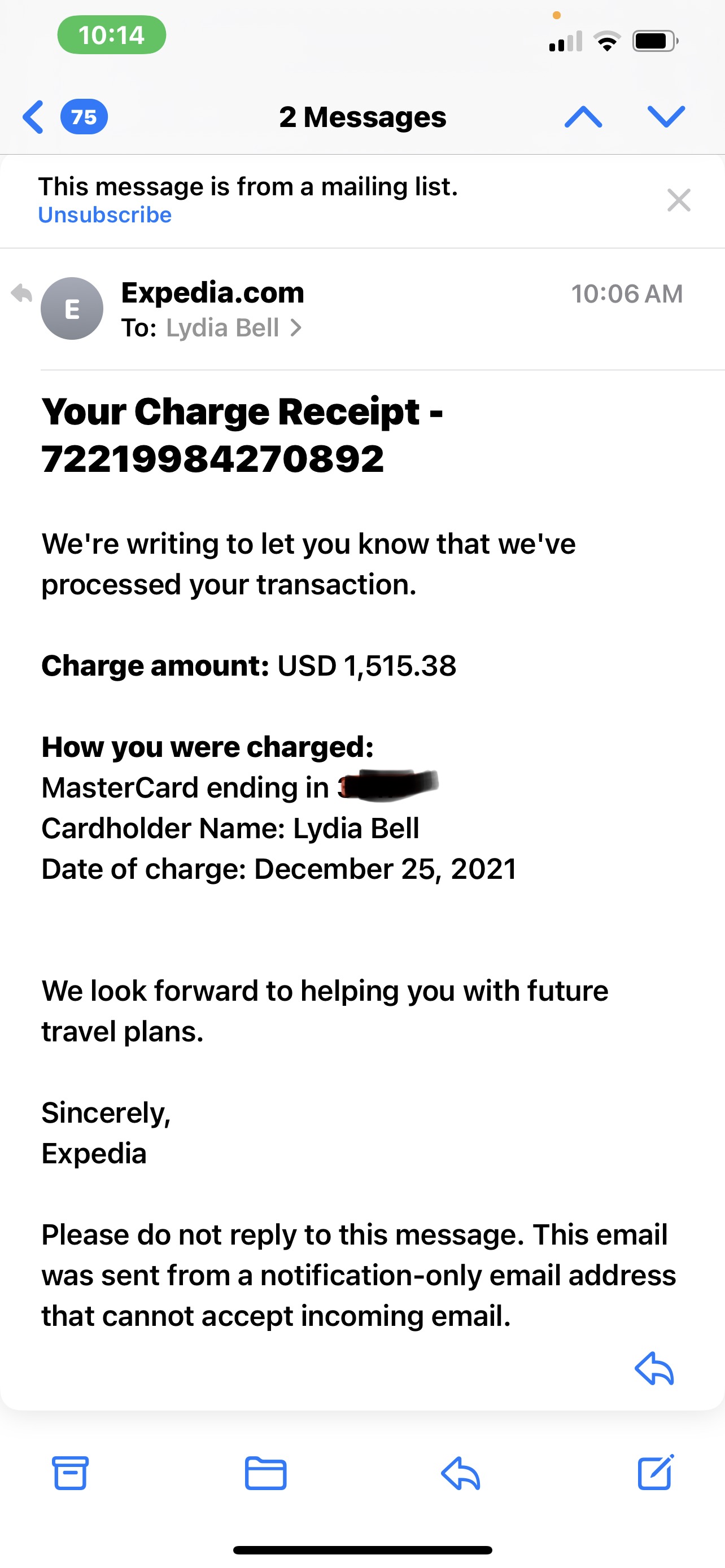Tap the back chevron to return to inbox
Image resolution: width=725 pixels, height=1568 pixels.
[x=33, y=116]
